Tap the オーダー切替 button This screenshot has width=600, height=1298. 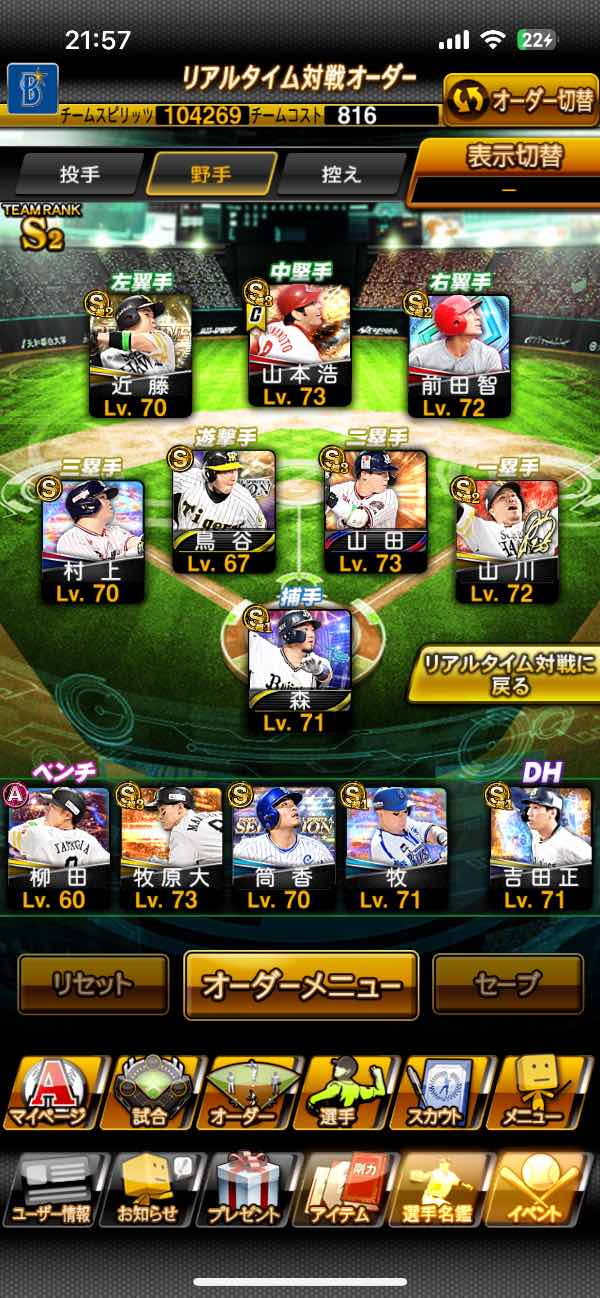[520, 100]
